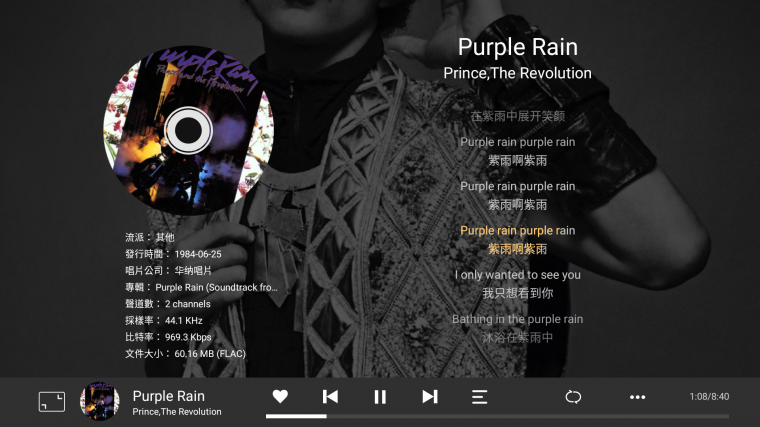This screenshot has width=760, height=427.
Task: Open the more options menu
Action: click(638, 397)
